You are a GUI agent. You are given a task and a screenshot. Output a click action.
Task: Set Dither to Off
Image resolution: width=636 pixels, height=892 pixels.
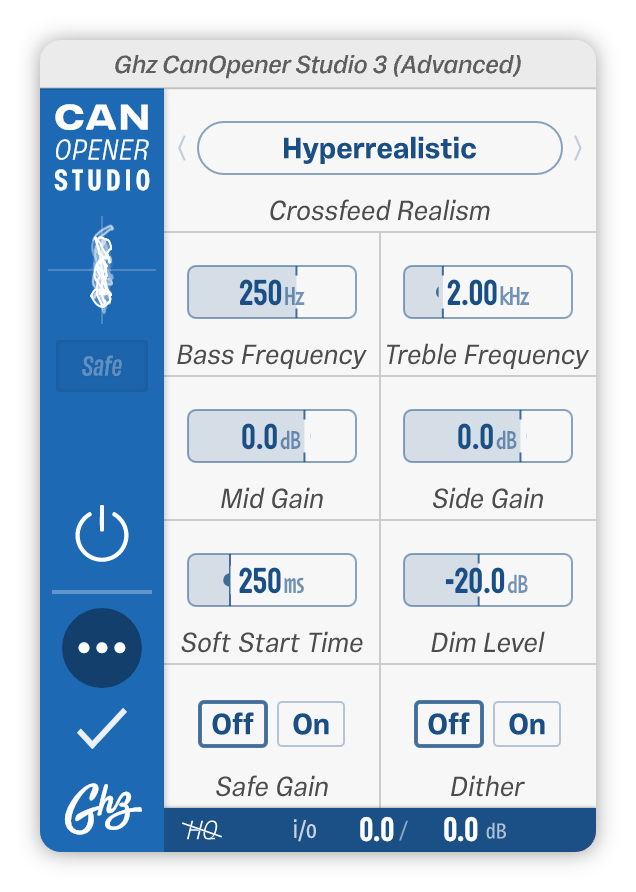pyautogui.click(x=449, y=724)
